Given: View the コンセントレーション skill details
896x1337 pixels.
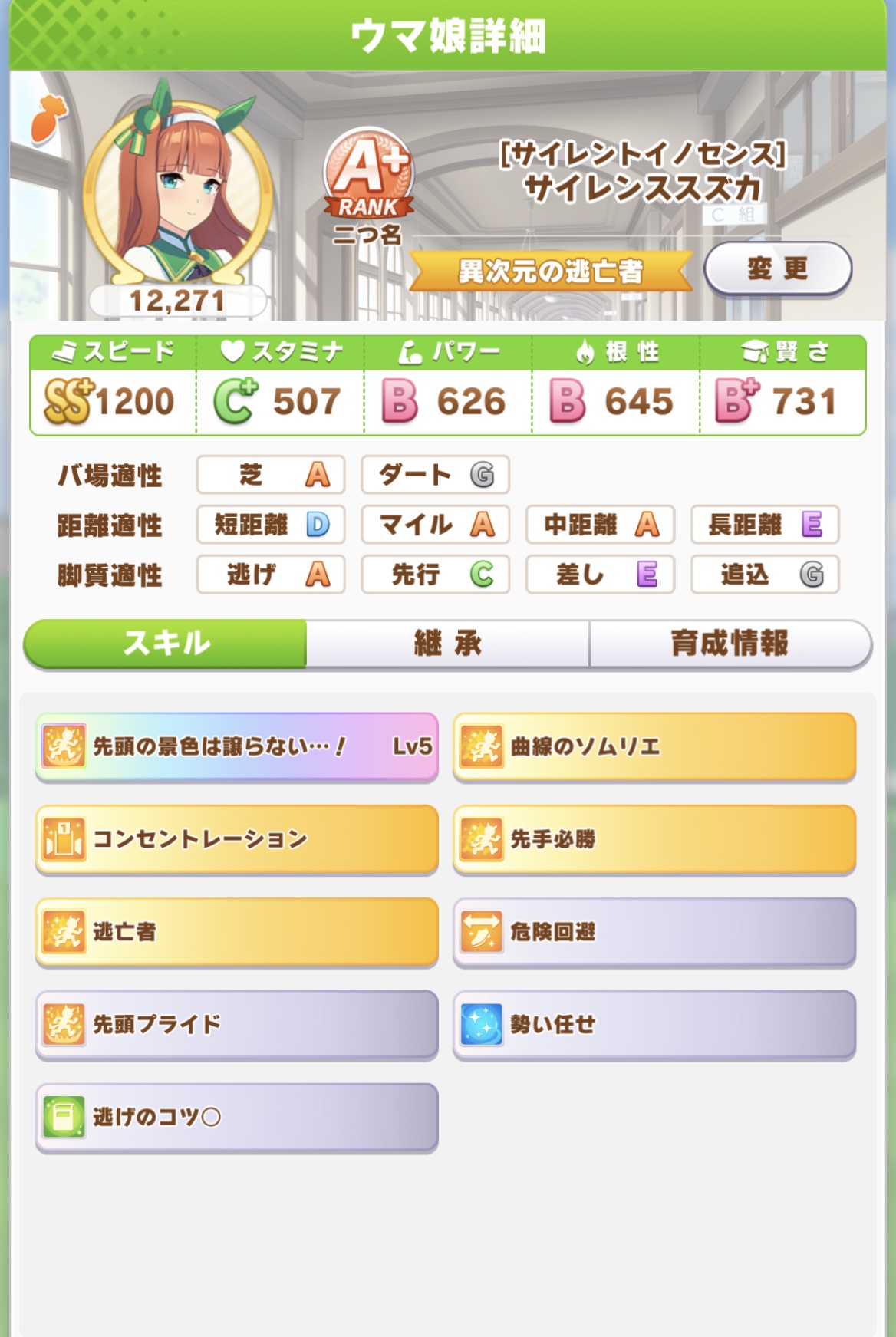Looking at the screenshot, I should [x=236, y=839].
